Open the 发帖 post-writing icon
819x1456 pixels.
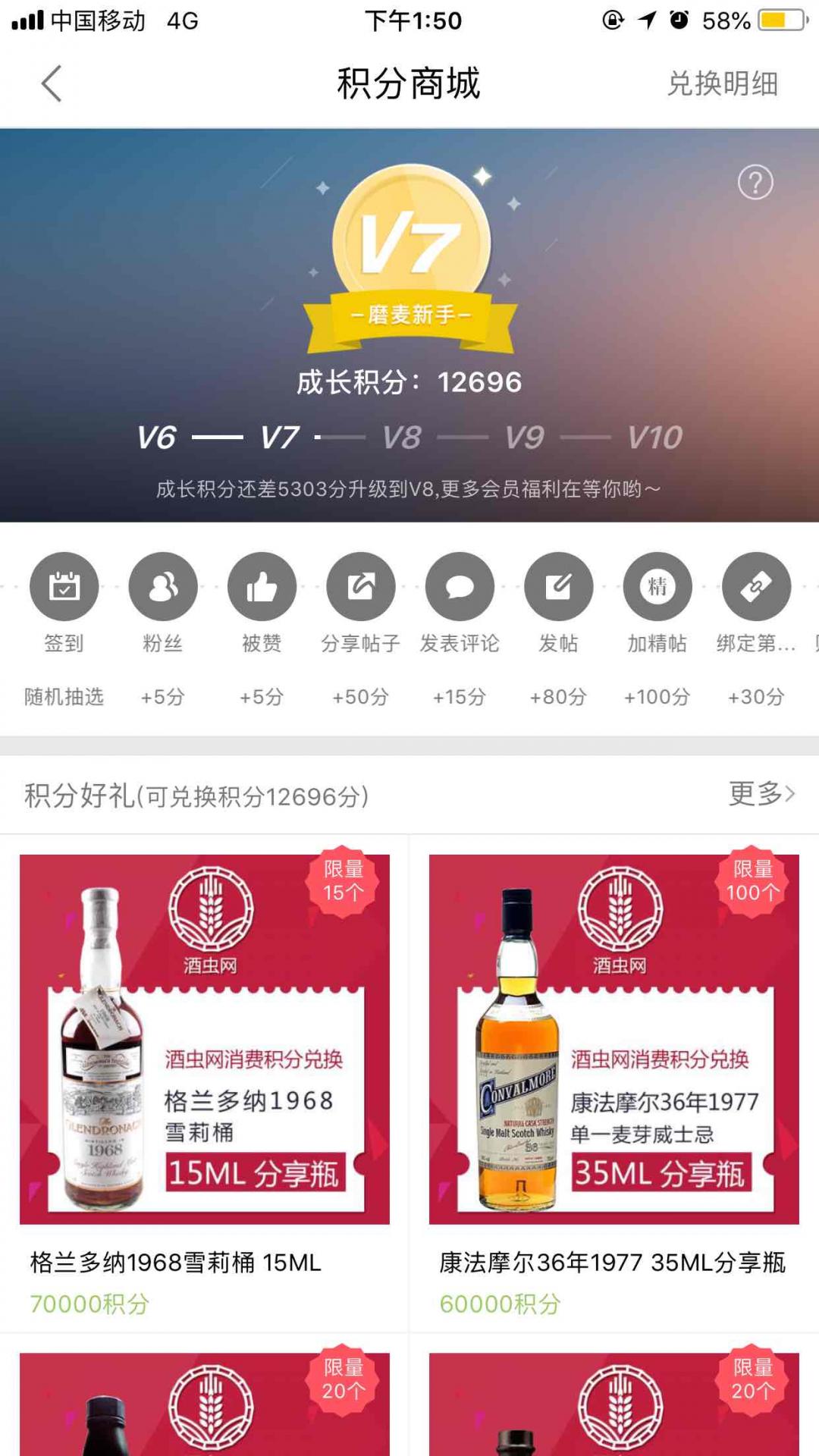[x=558, y=585]
